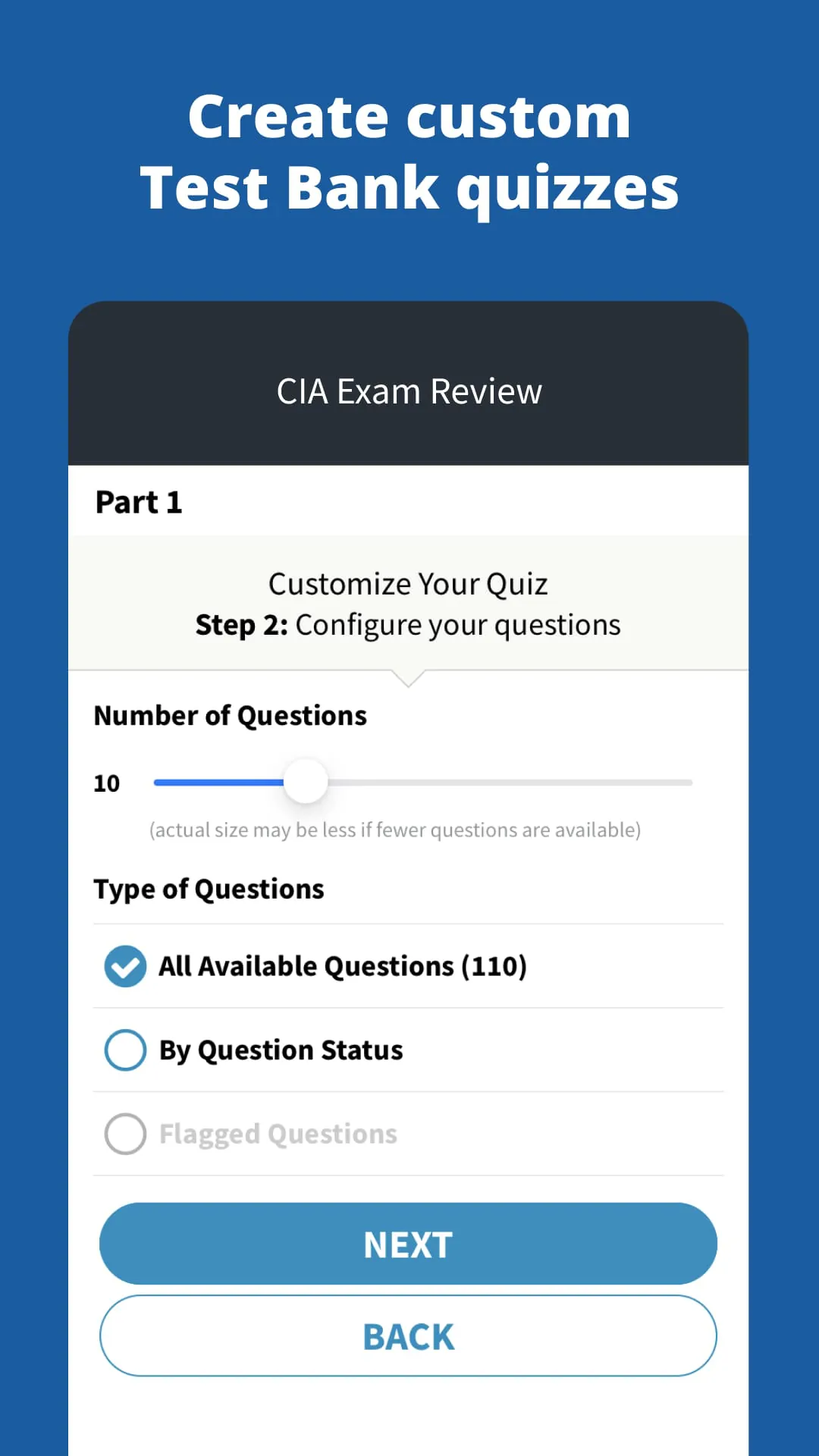This screenshot has height=1456, width=819.
Task: Click the "CIA Exam Review" title bar
Action: [409, 390]
